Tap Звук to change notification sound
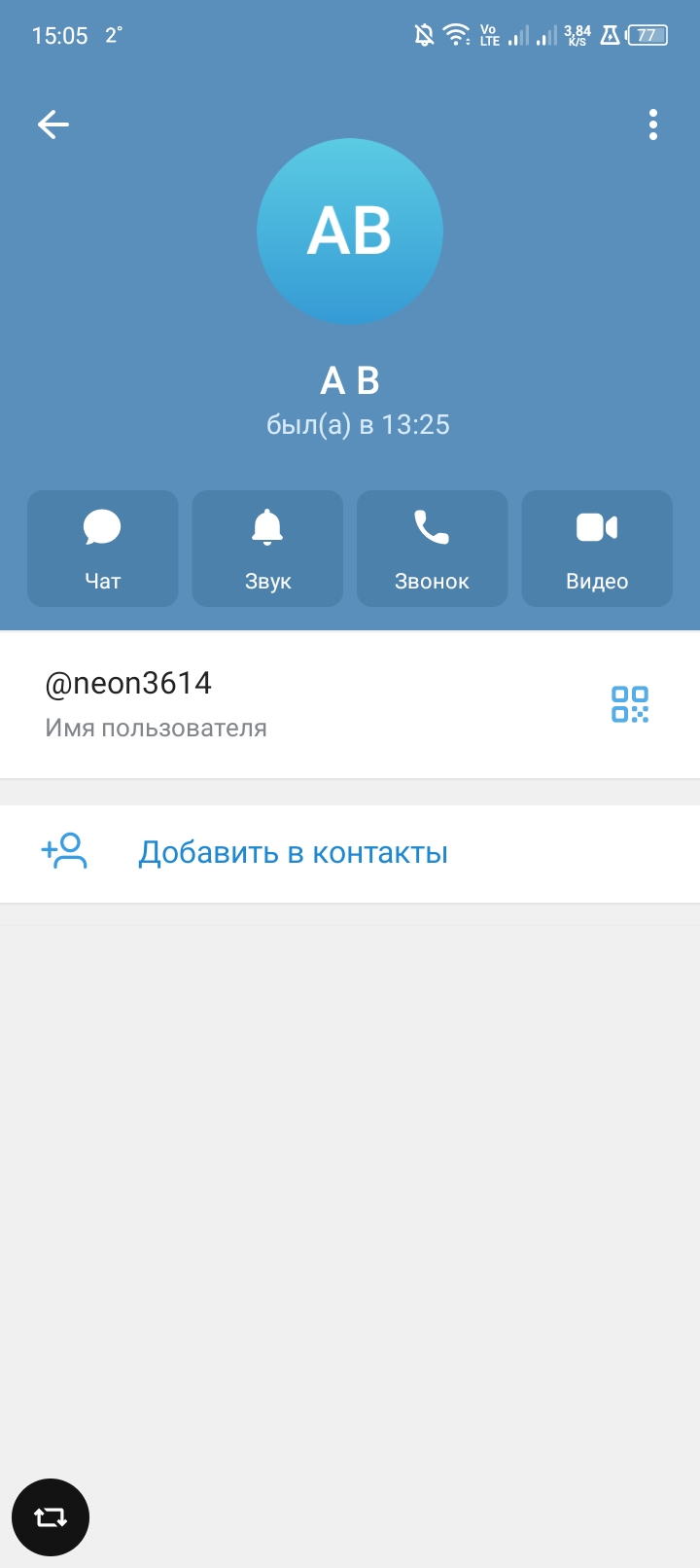 pos(267,549)
